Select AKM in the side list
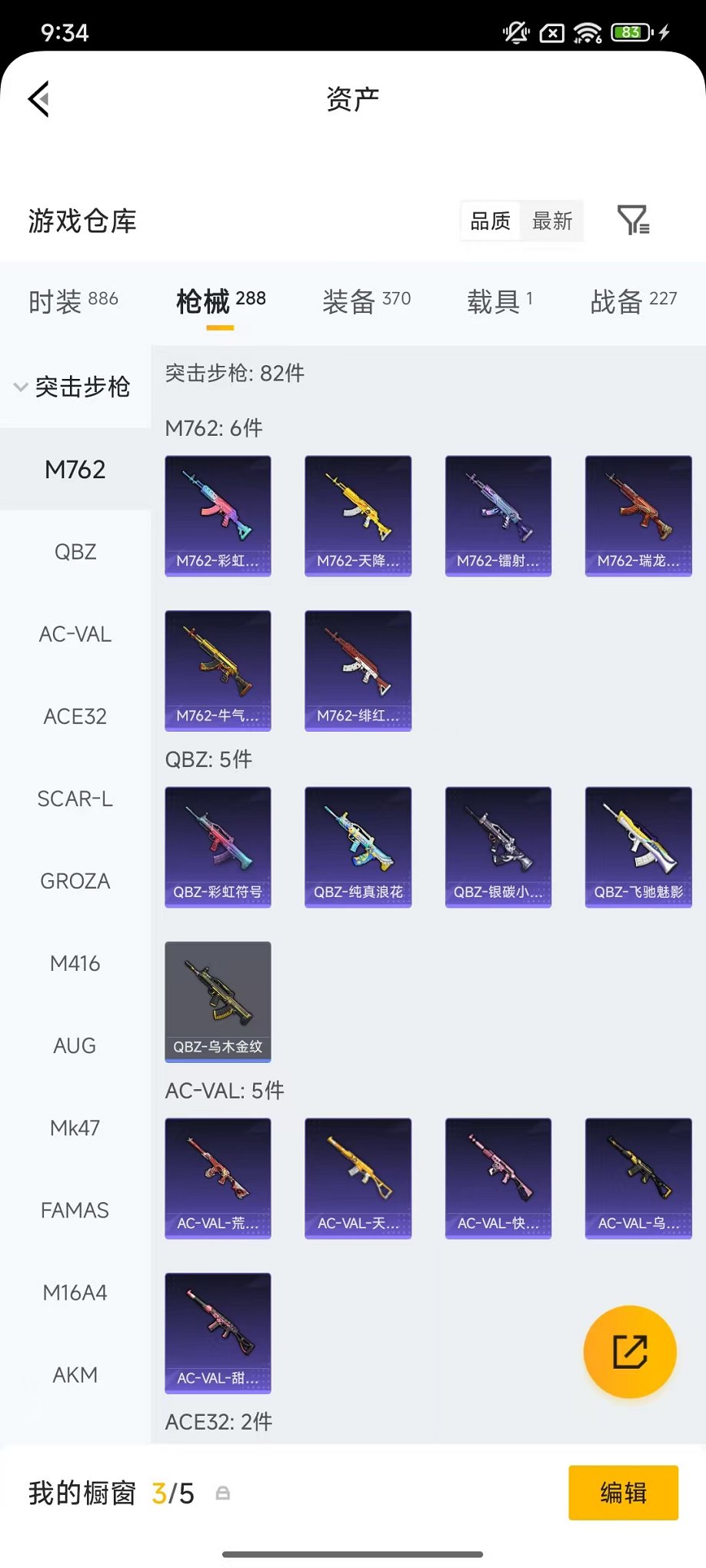The height and width of the screenshot is (1568, 706). [75, 1374]
